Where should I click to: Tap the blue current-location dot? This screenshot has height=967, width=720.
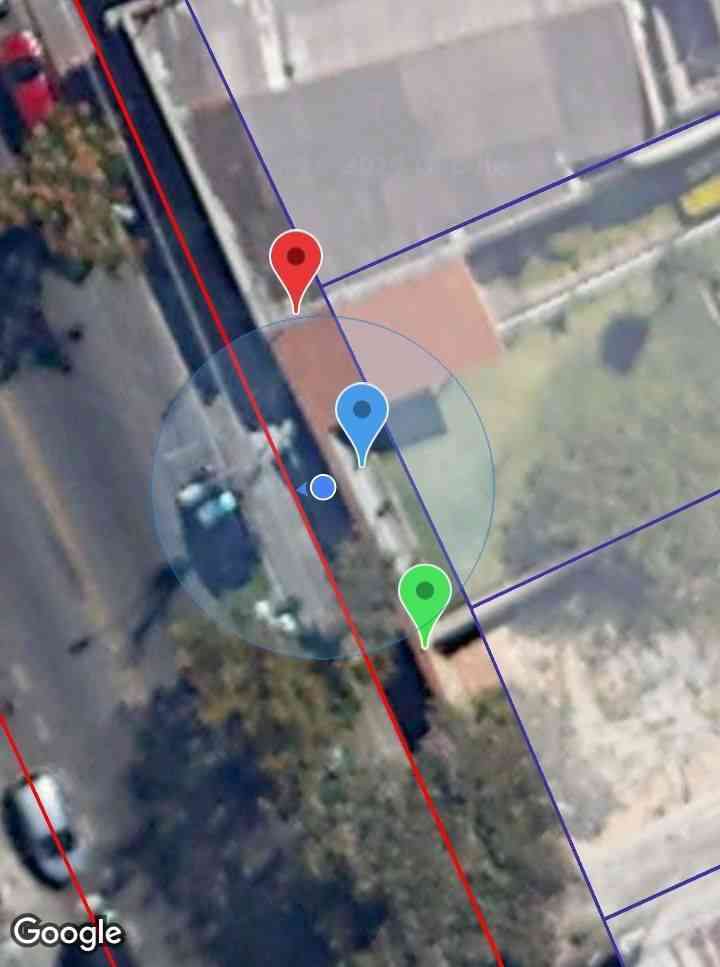point(322,487)
